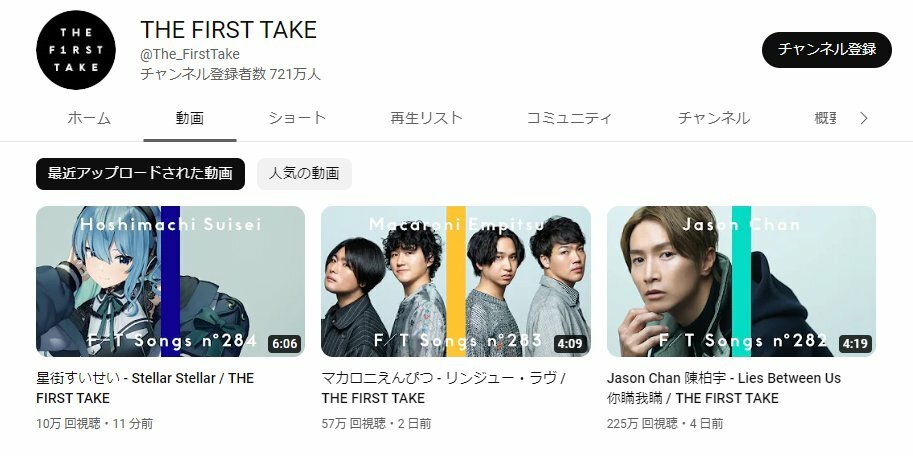This screenshot has width=913, height=456.
Task: Select the チャンネル tab
Action: click(713, 118)
